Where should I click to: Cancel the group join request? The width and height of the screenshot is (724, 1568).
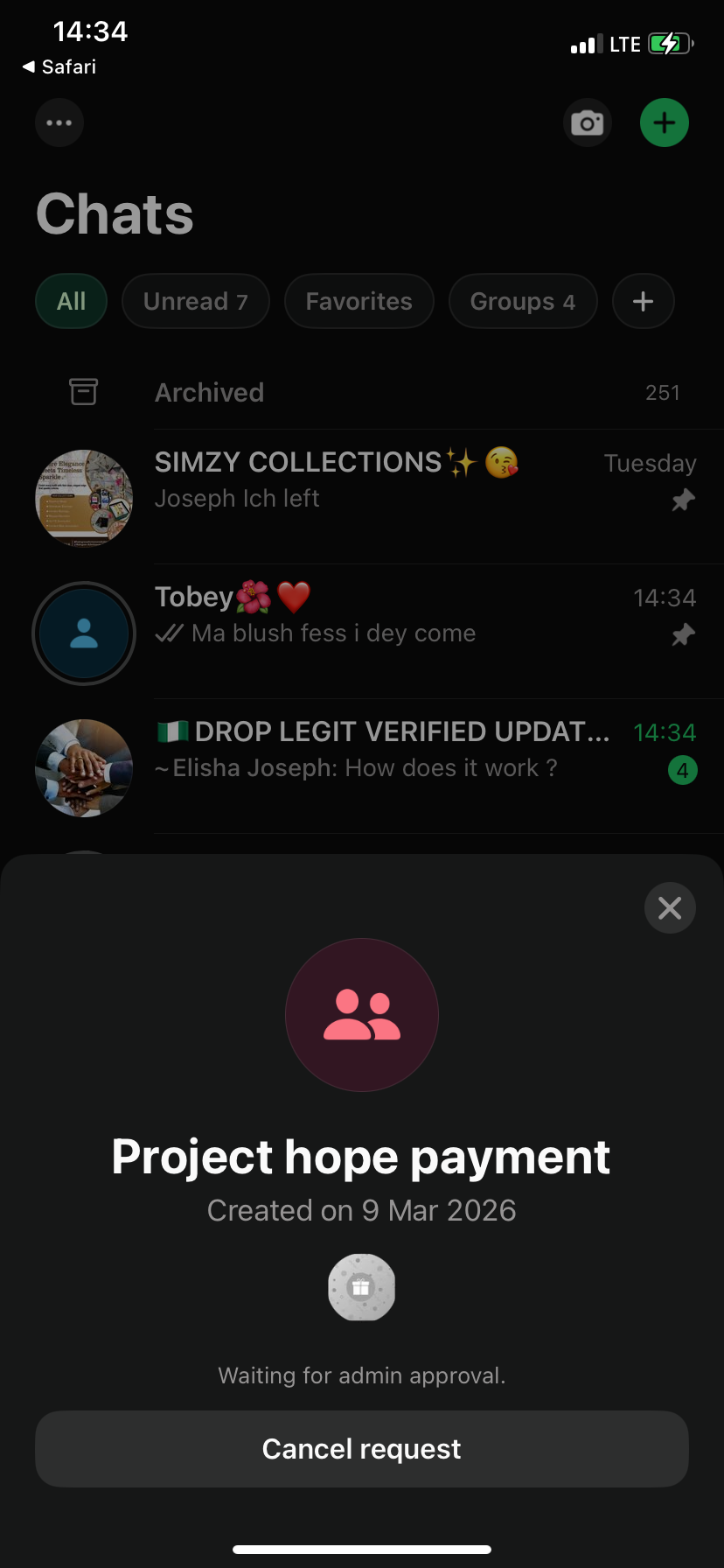361,1449
